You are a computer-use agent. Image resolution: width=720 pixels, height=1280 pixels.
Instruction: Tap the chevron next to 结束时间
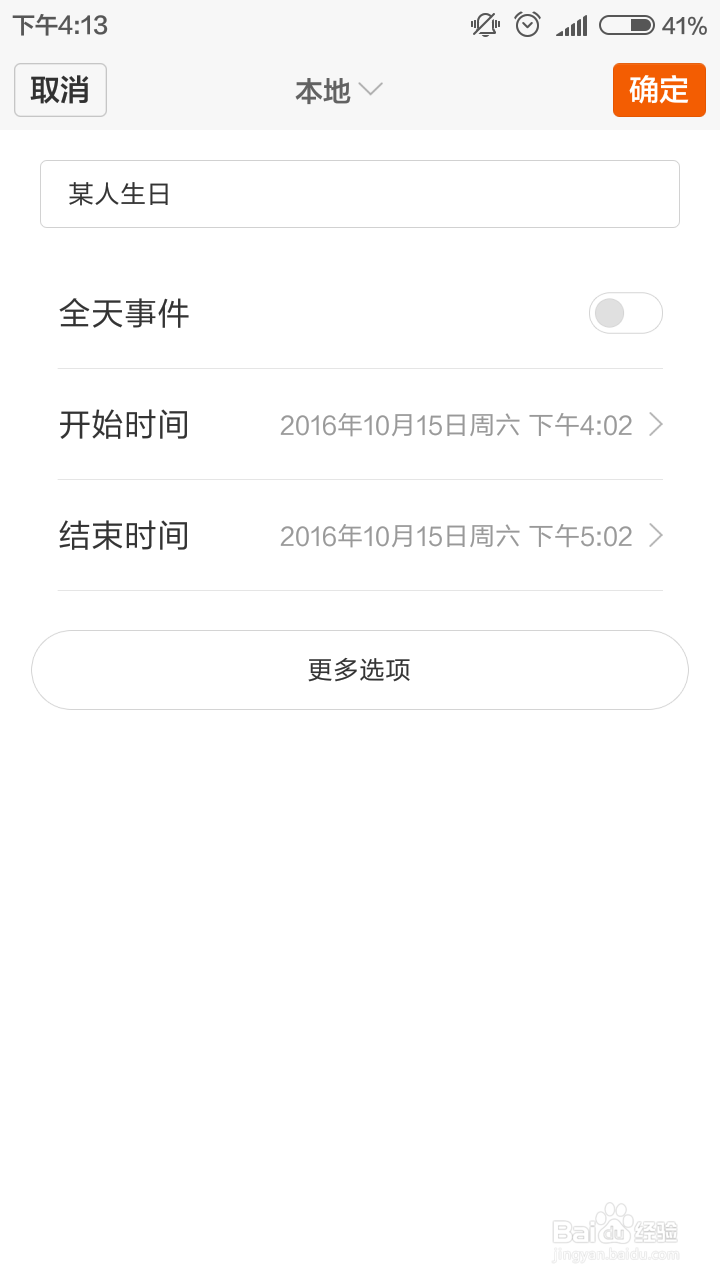tap(655, 536)
